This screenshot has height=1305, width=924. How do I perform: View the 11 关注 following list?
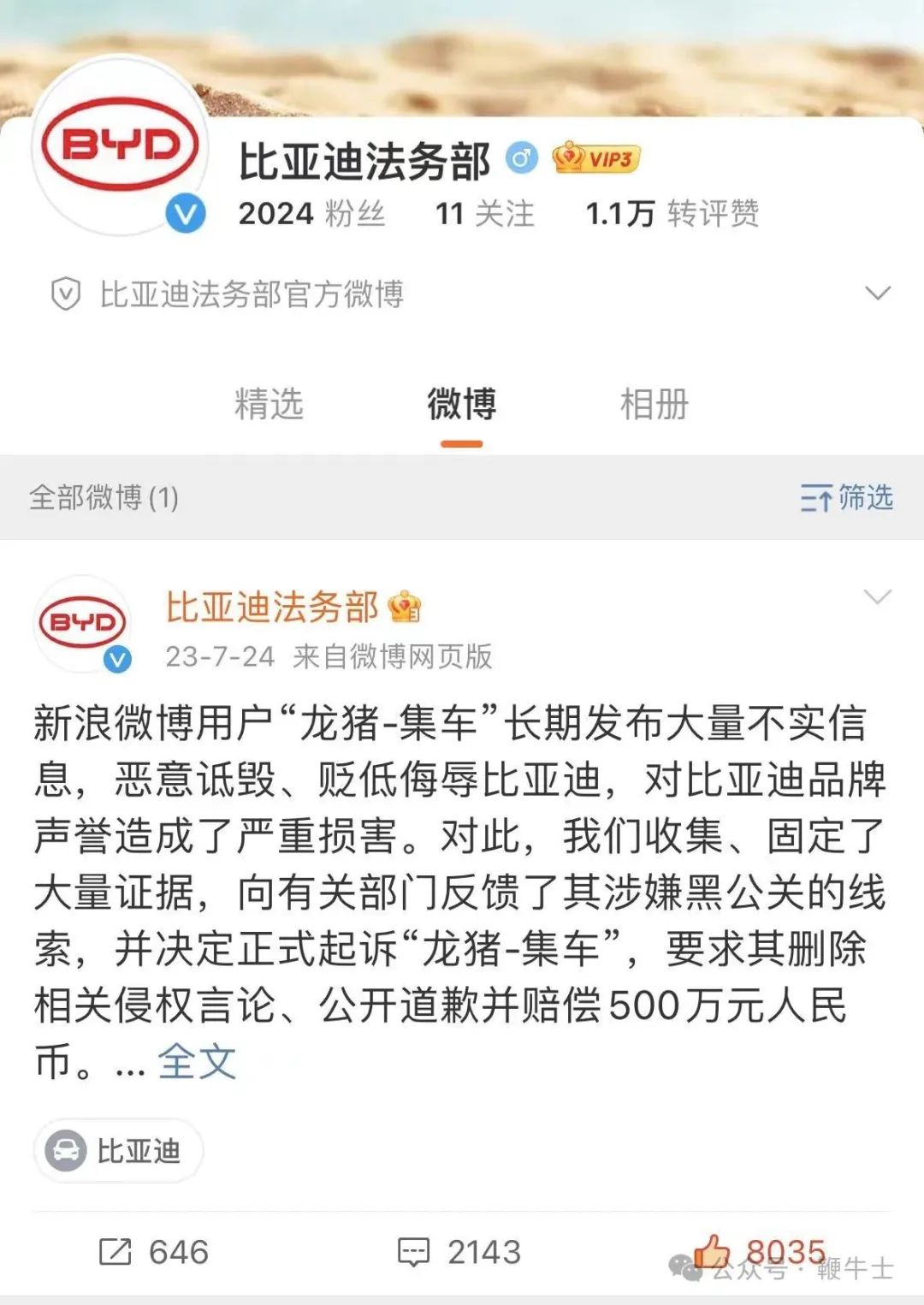click(484, 213)
